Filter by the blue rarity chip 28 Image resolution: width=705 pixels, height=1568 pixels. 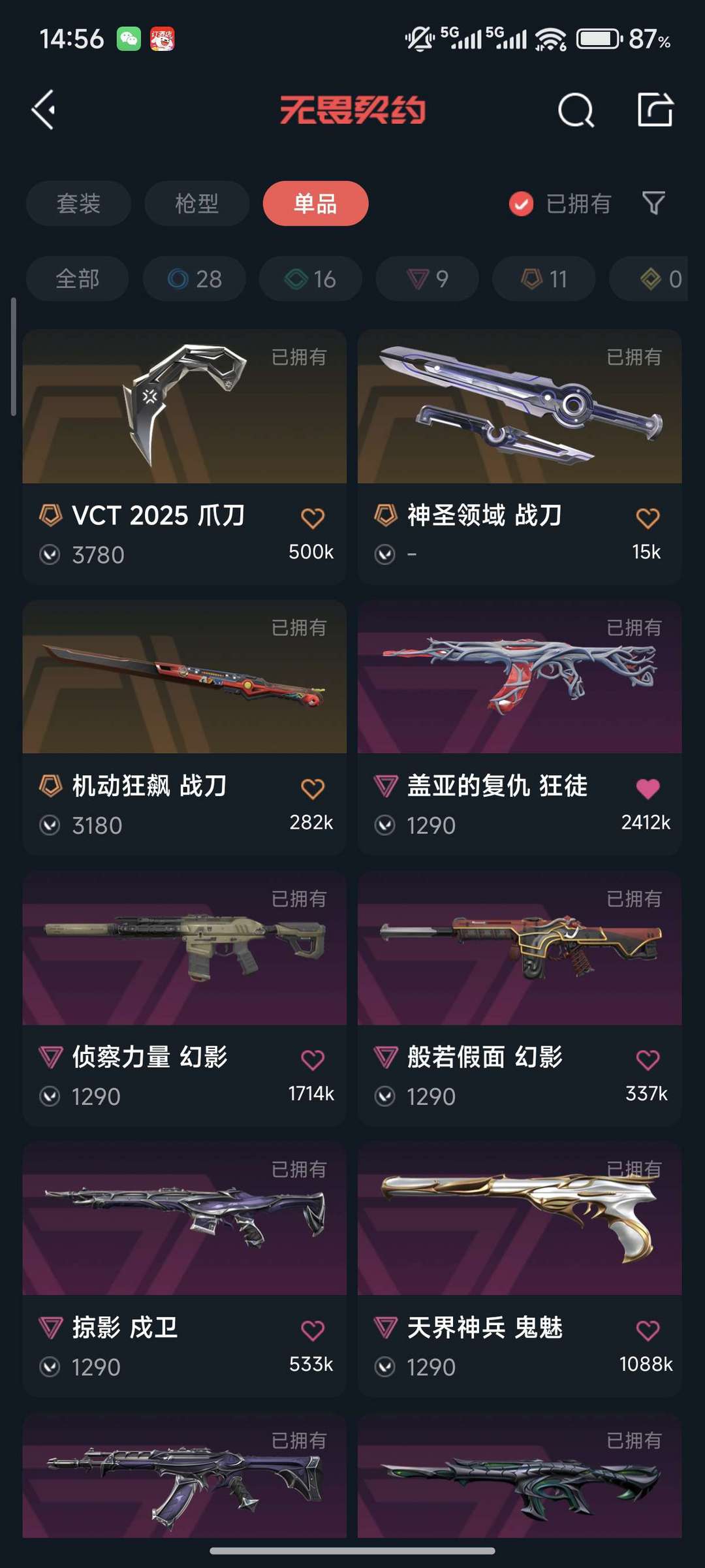(195, 279)
